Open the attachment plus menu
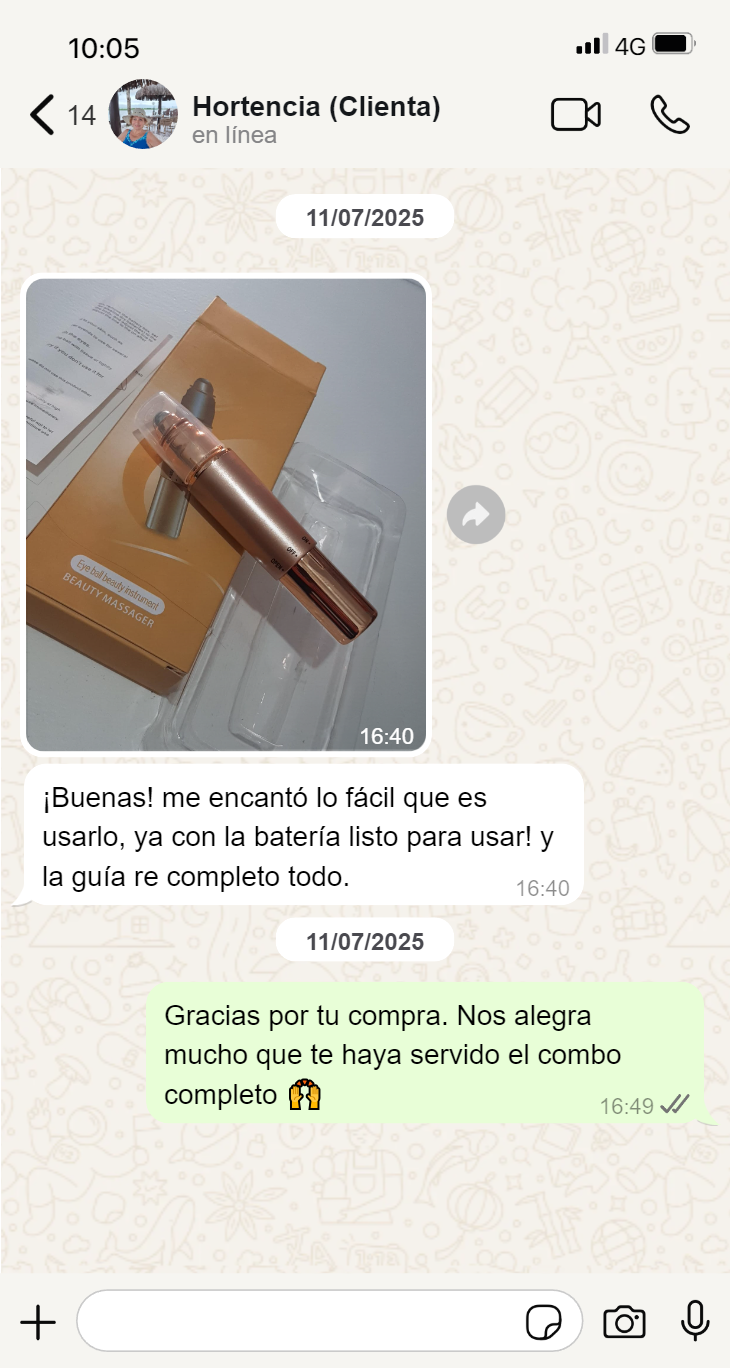This screenshot has height=1368, width=730. click(x=38, y=1323)
